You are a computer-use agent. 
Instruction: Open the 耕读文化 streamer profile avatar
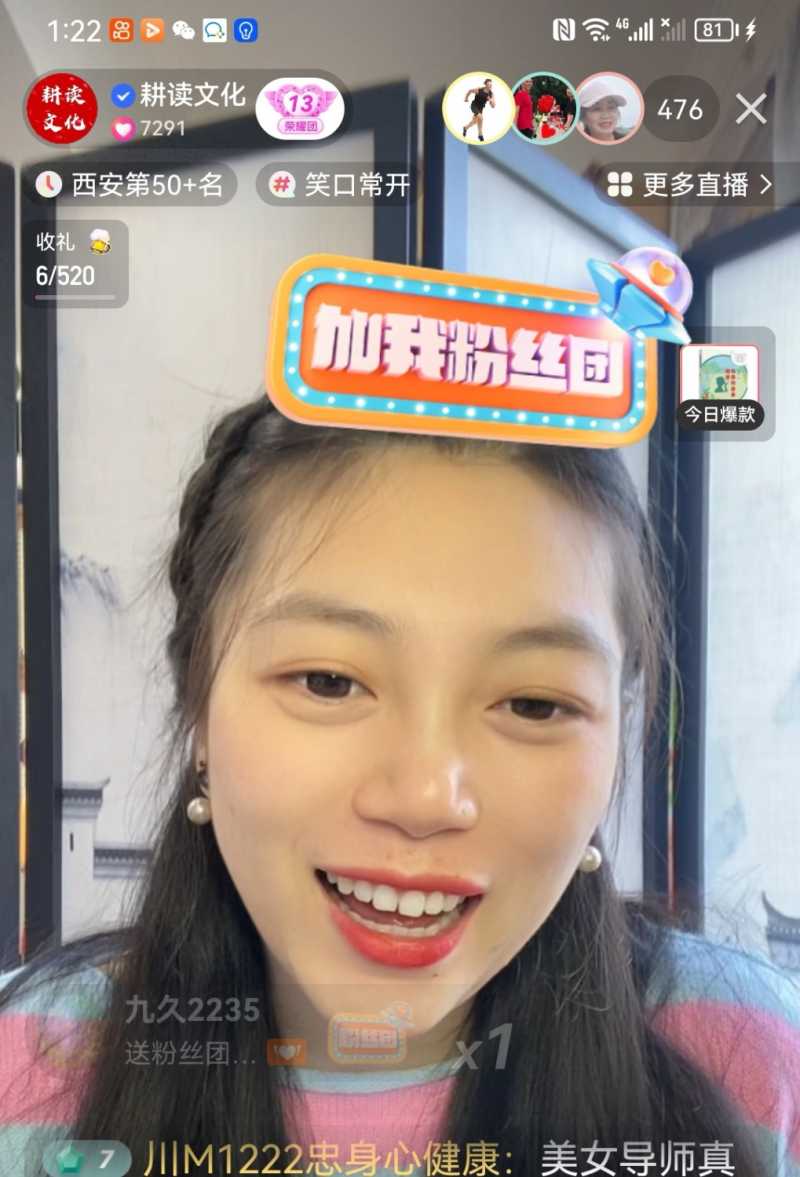pos(62,108)
